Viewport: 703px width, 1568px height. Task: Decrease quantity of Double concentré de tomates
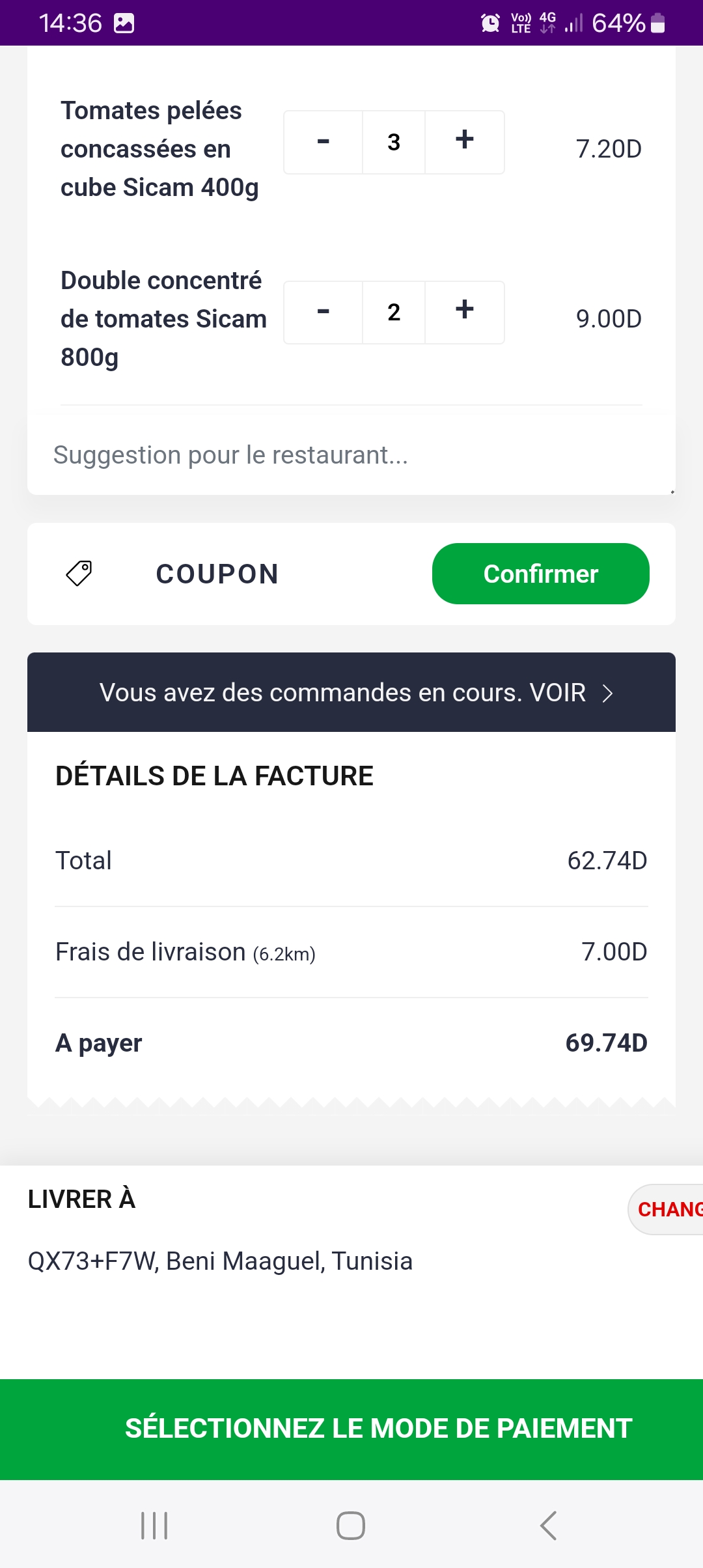323,313
